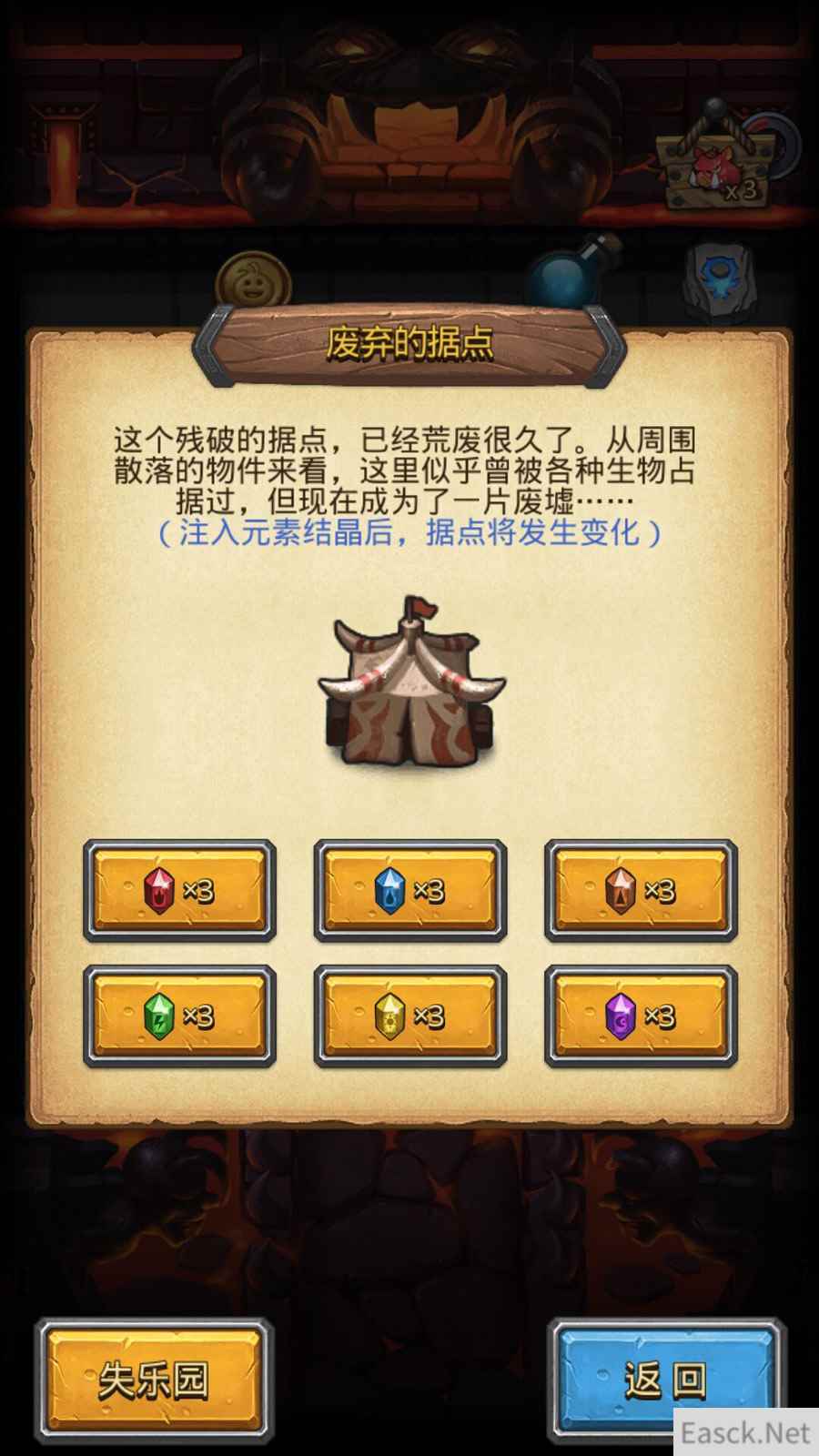Inject three blue water crystals
The width and height of the screenshot is (819, 1456).
(x=409, y=890)
